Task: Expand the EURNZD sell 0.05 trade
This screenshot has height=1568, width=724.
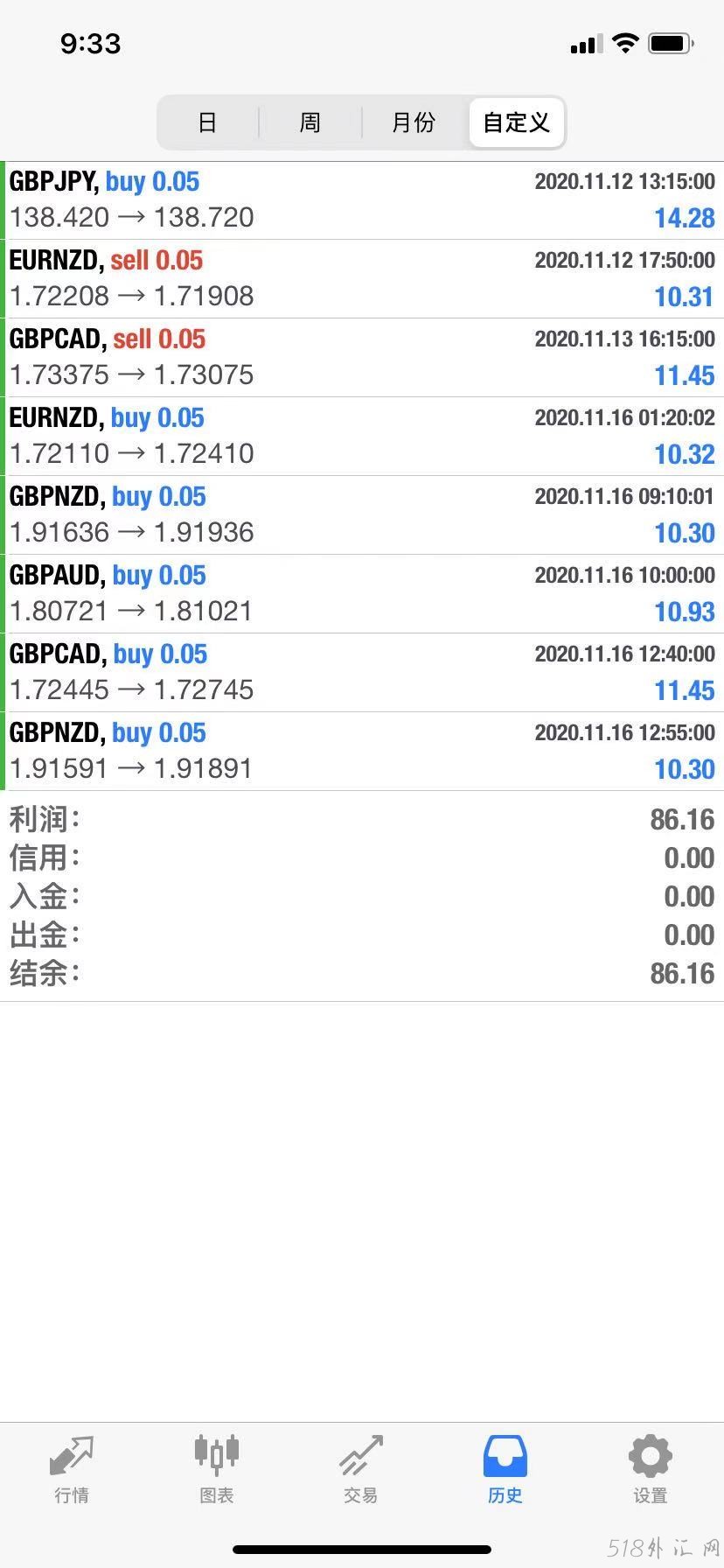Action: (x=362, y=279)
